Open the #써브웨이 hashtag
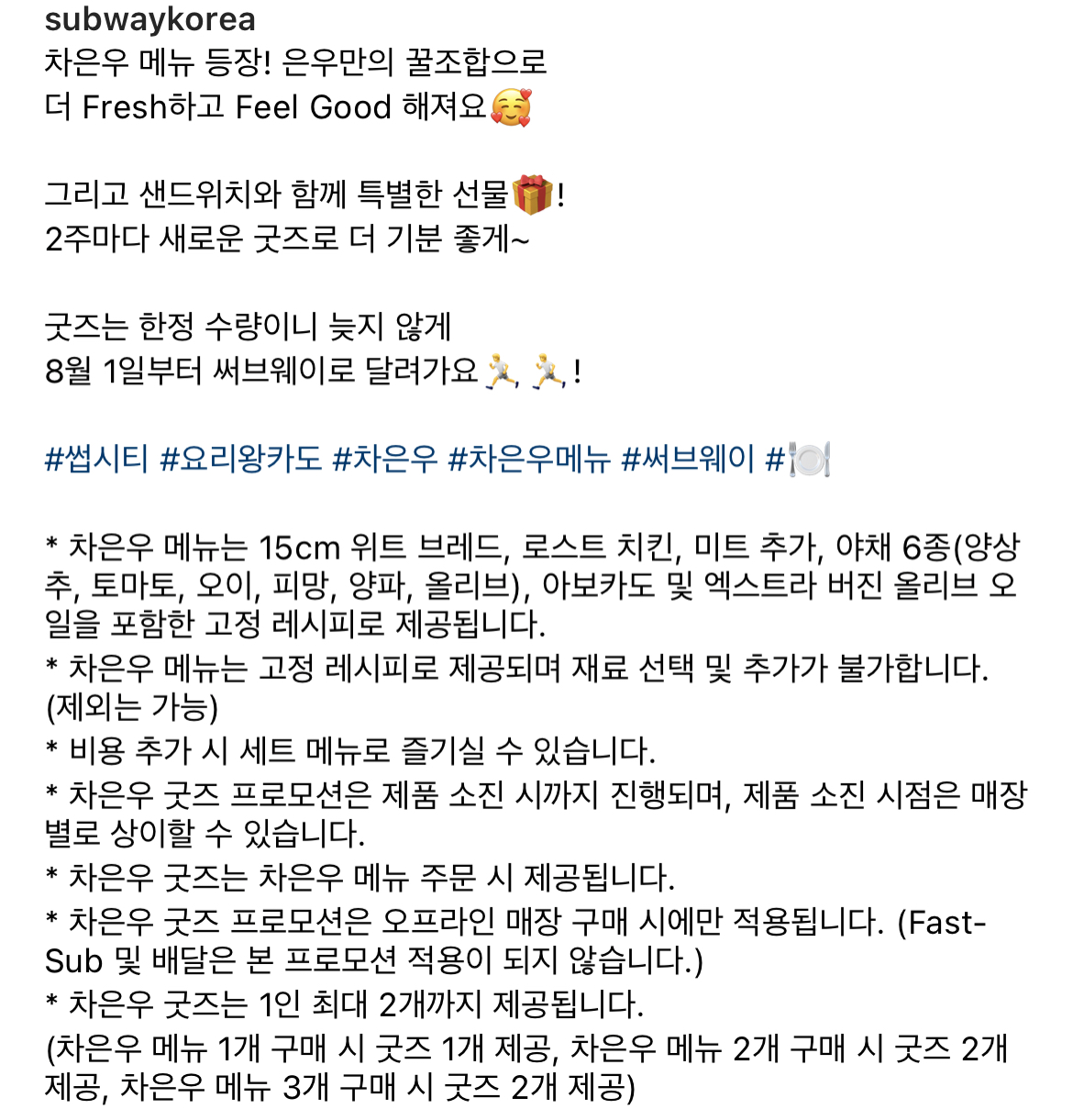 coord(688,458)
